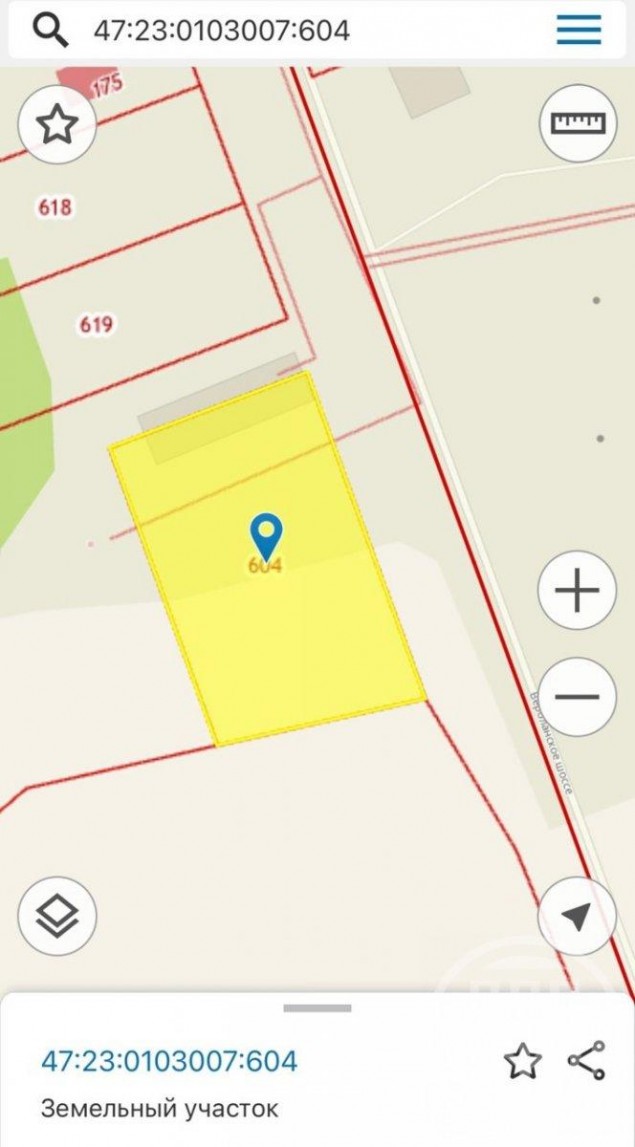Center map on my location

(x=577, y=916)
